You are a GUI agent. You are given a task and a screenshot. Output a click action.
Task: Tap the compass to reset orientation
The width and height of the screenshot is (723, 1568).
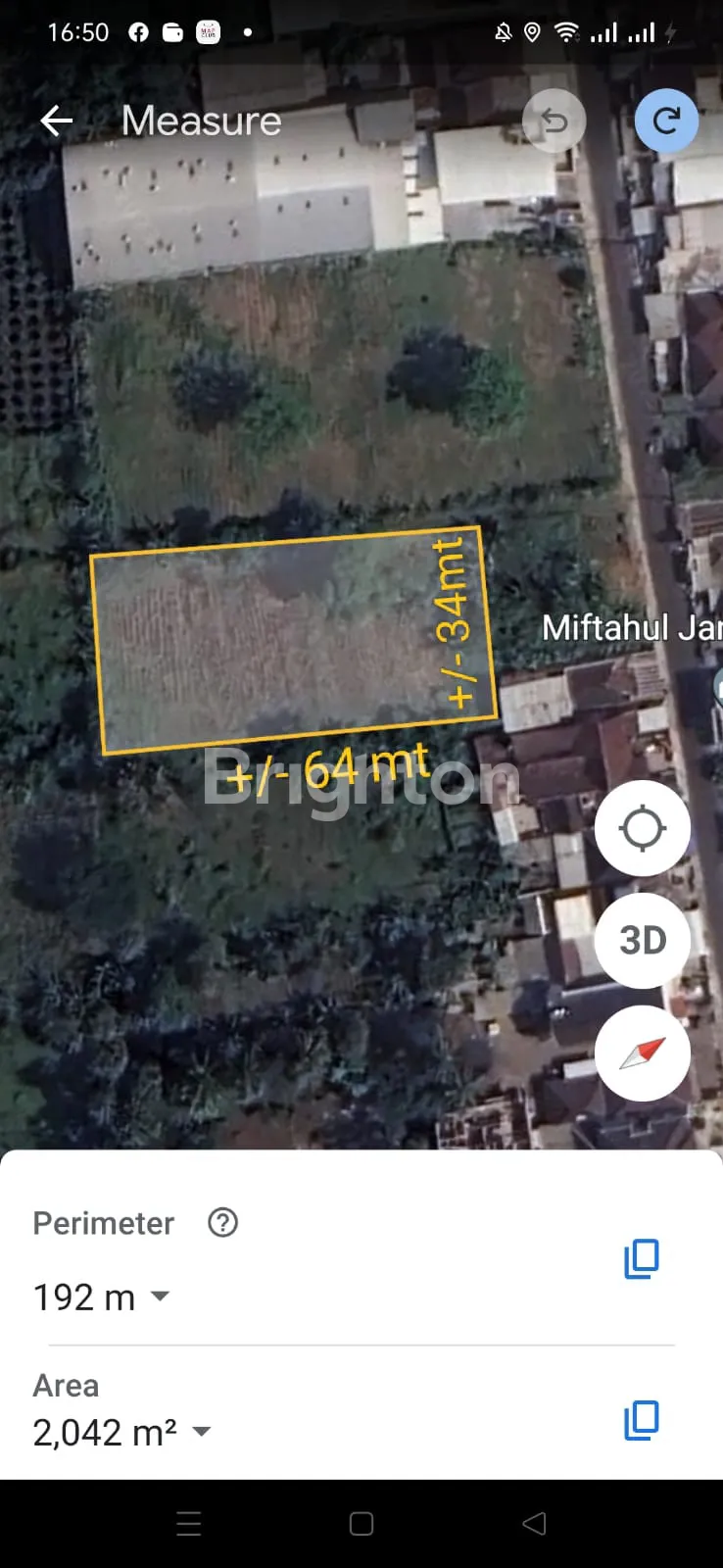[643, 1053]
